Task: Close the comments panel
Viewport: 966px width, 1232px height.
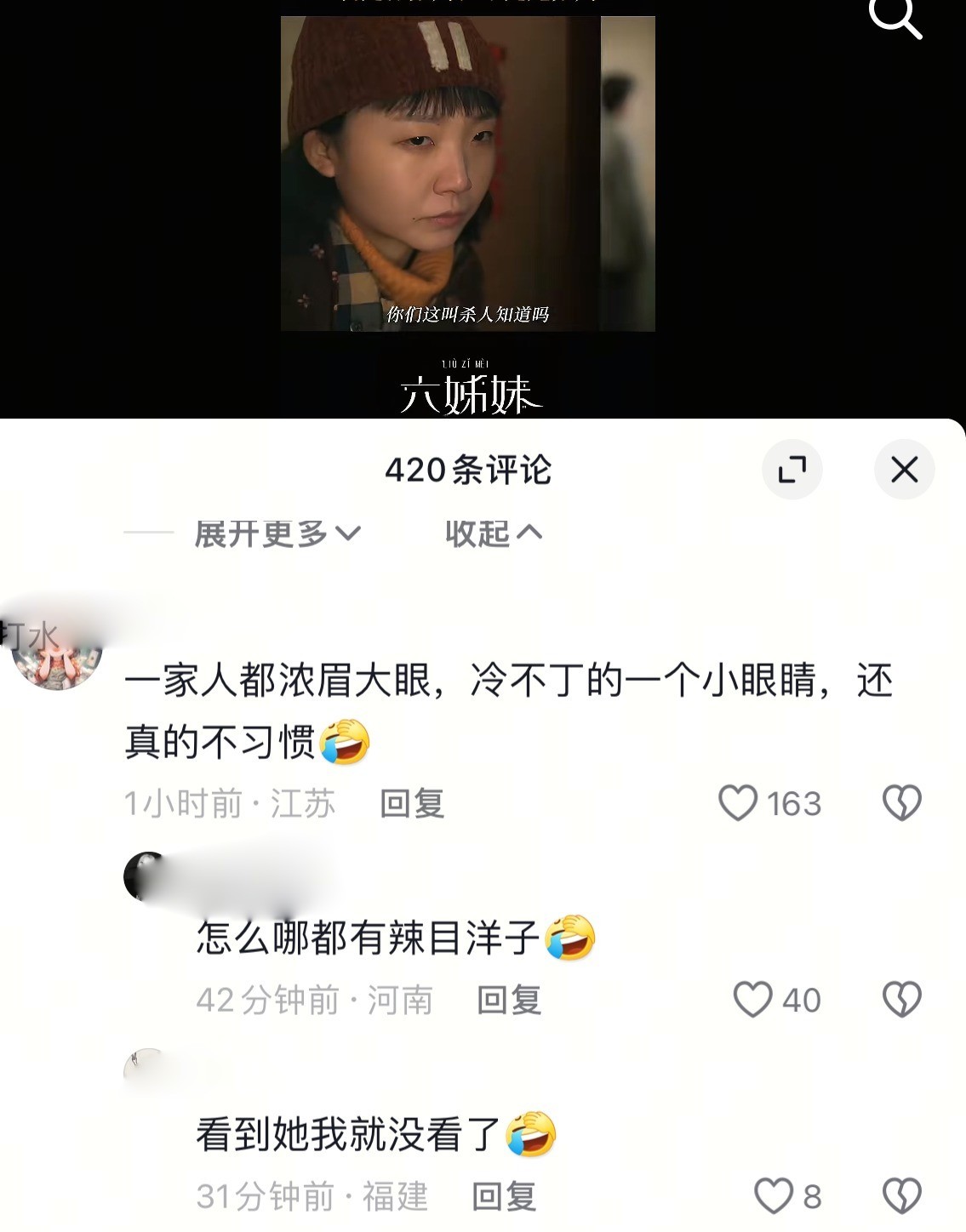Action: tap(904, 469)
